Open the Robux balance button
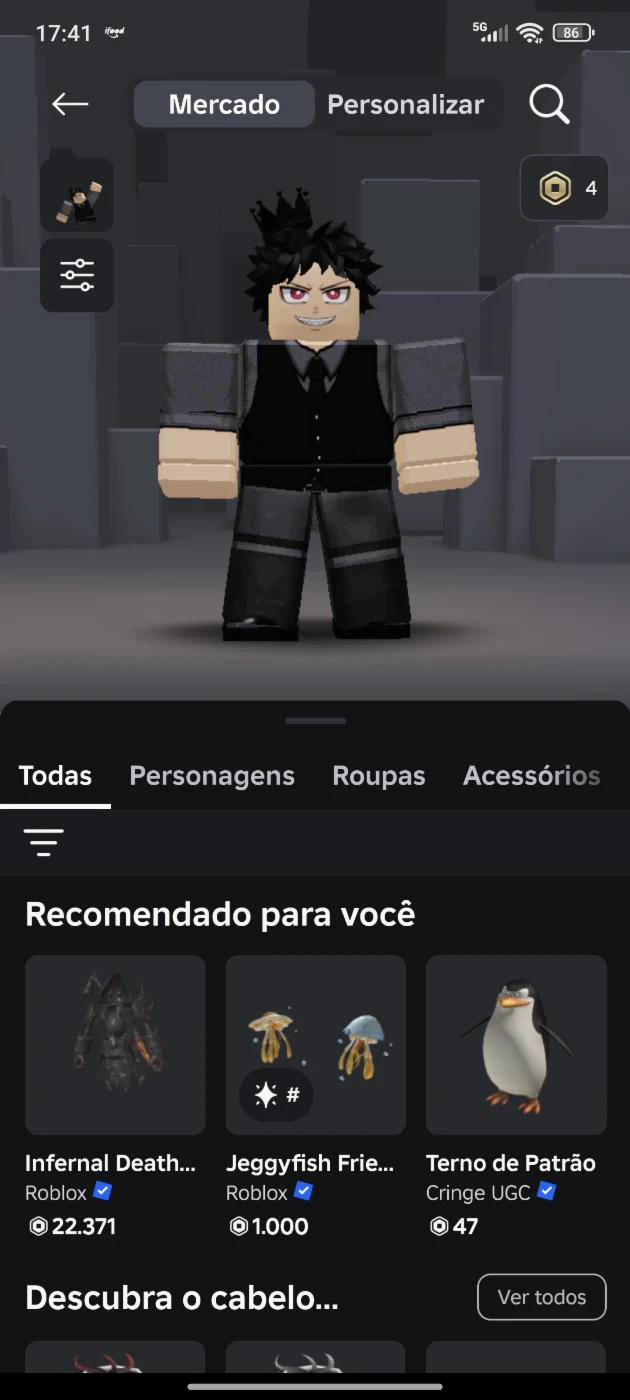The width and height of the screenshot is (630, 1400). point(564,188)
